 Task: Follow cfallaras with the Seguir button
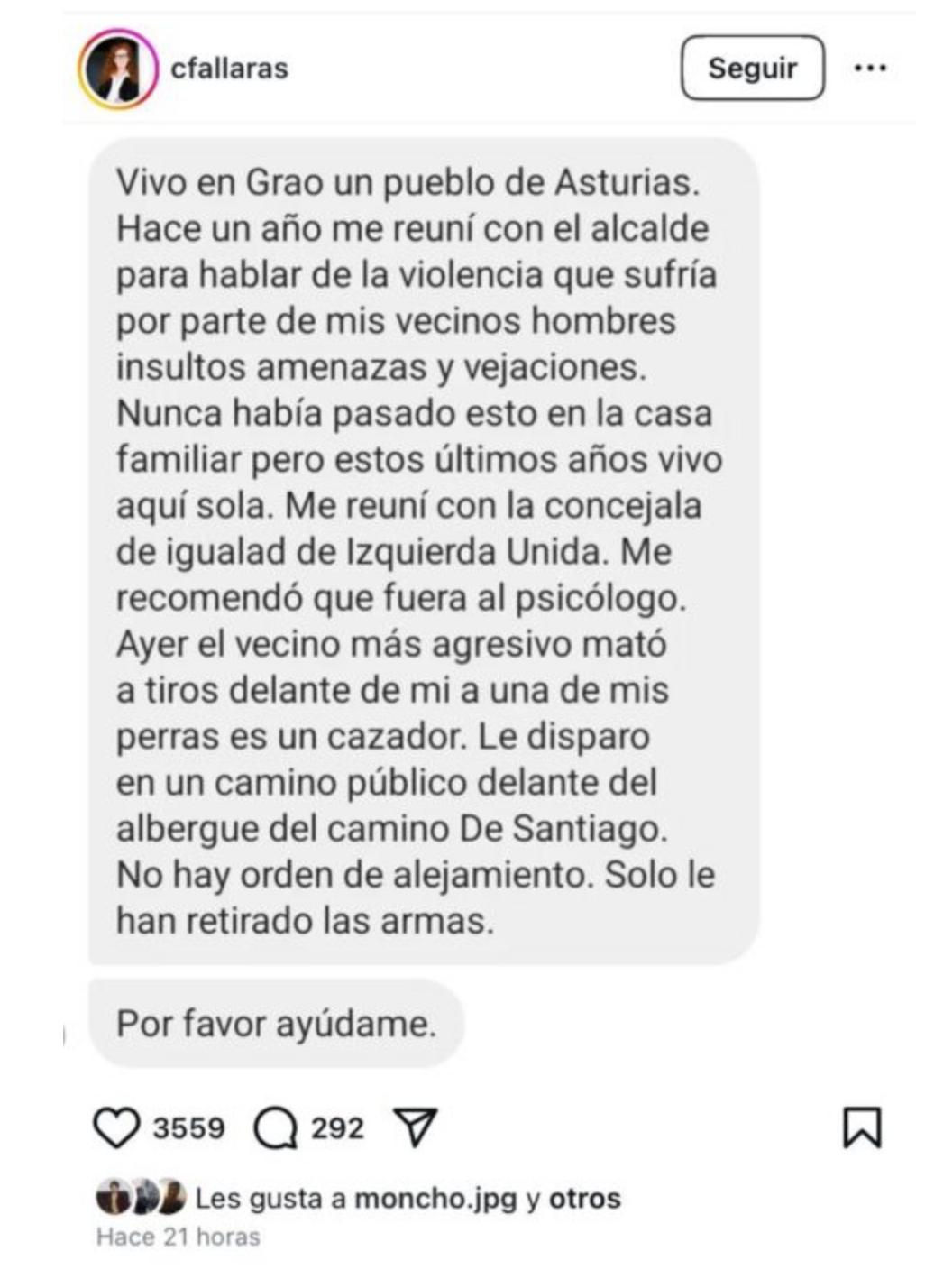pos(752,68)
